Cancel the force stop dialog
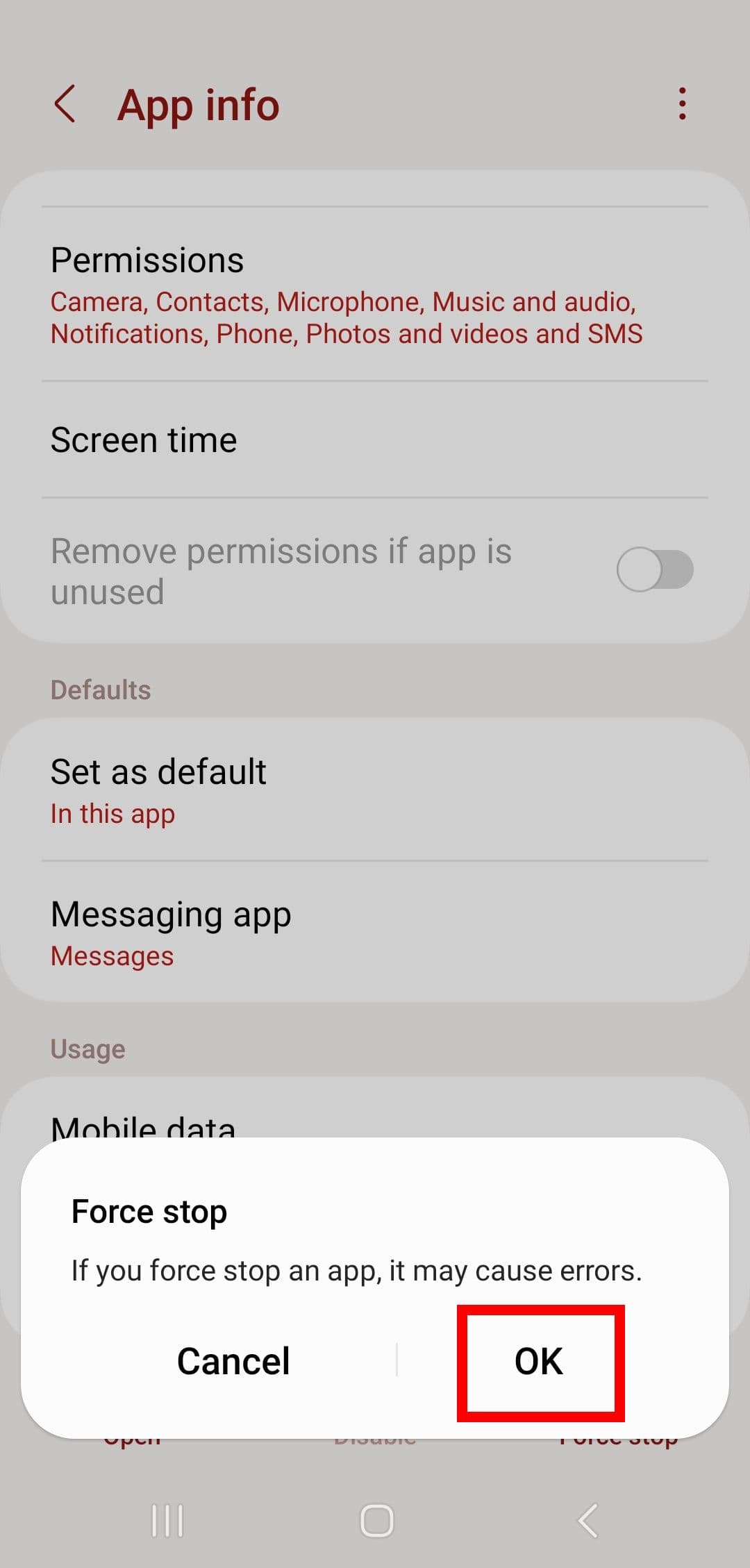Viewport: 750px width, 1568px height. pyautogui.click(x=233, y=1361)
